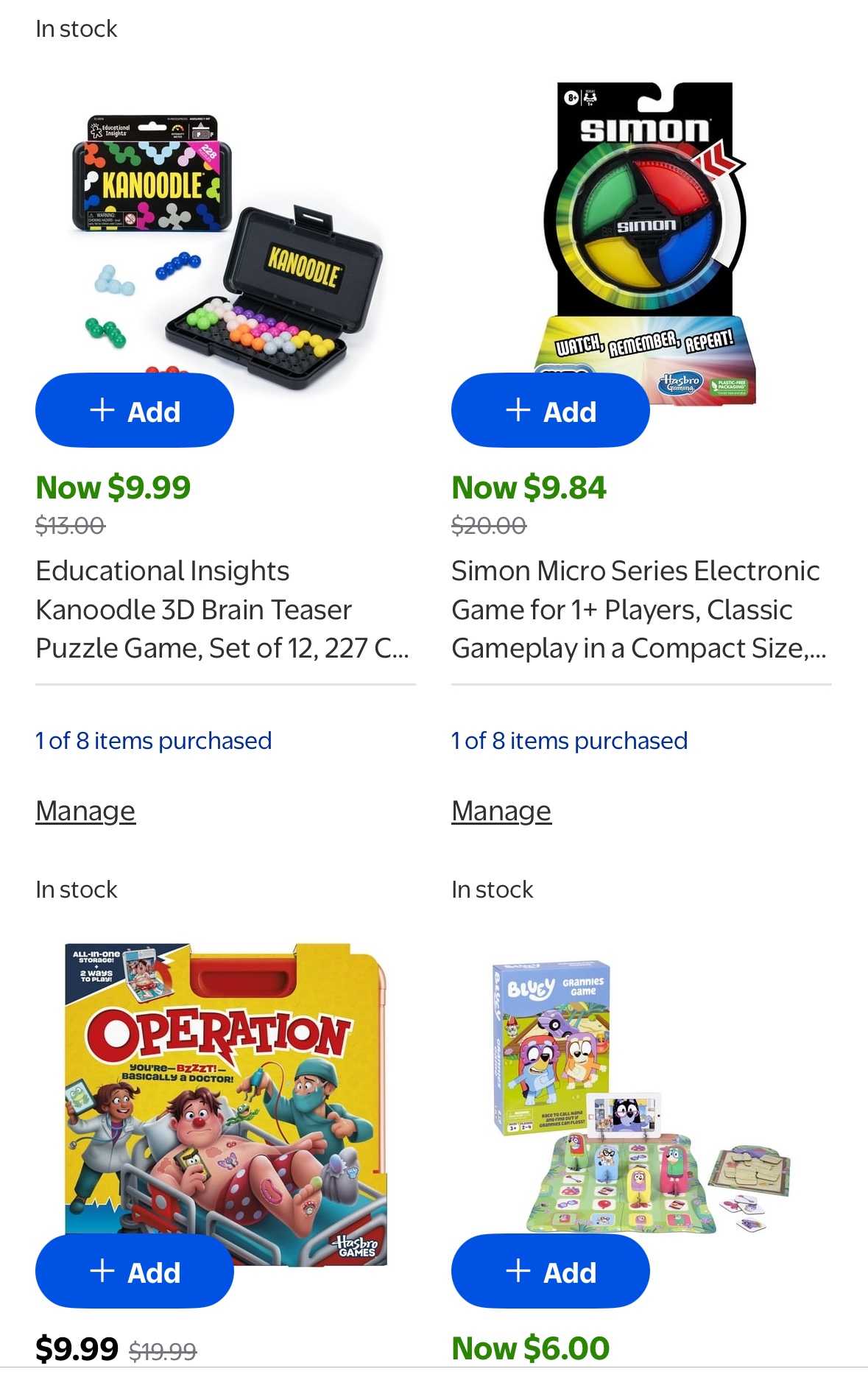Add Kanoodle puzzle game to cart

pos(135,411)
